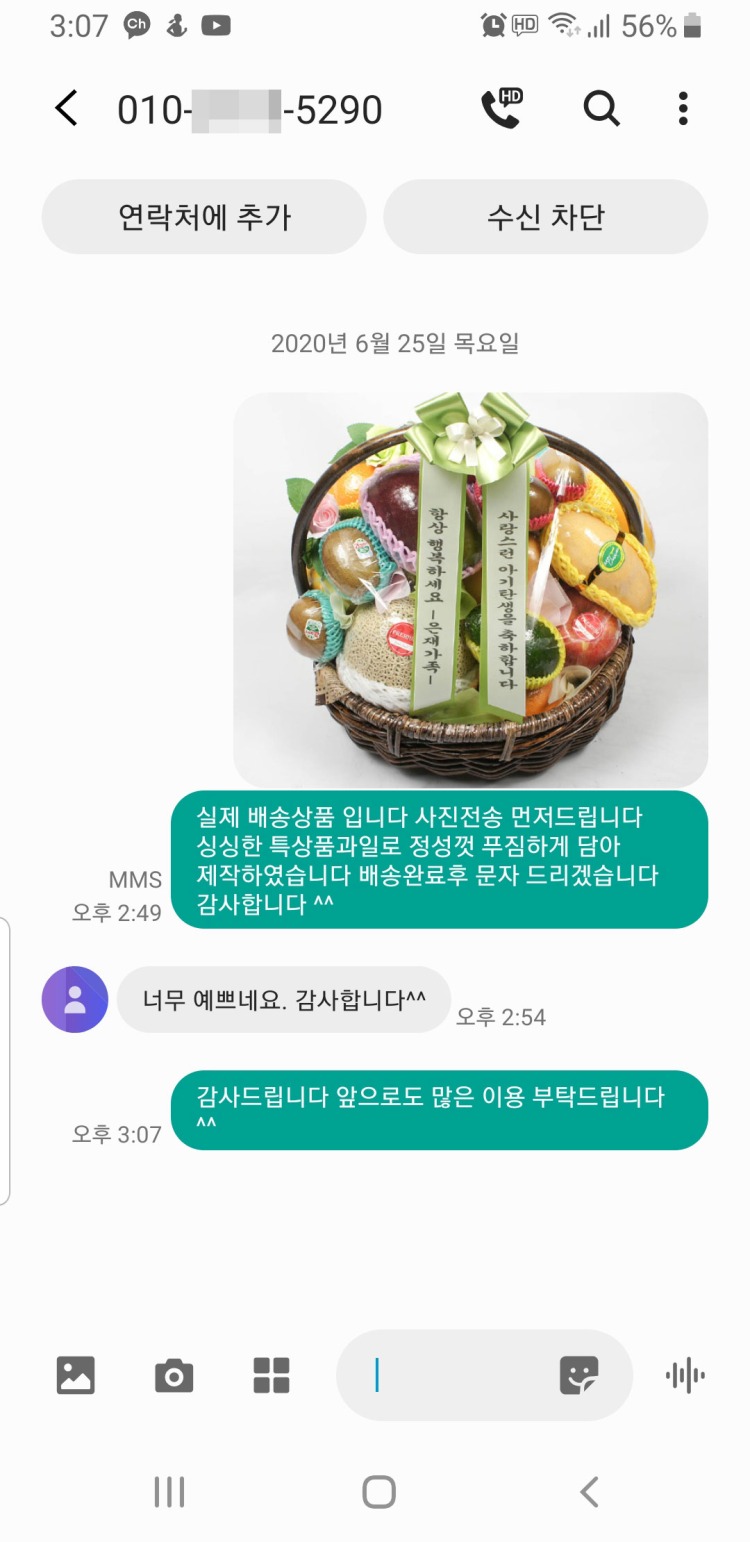Screen dimensions: 750x1542
Task: Open the sender's contact avatar
Action: click(75, 999)
